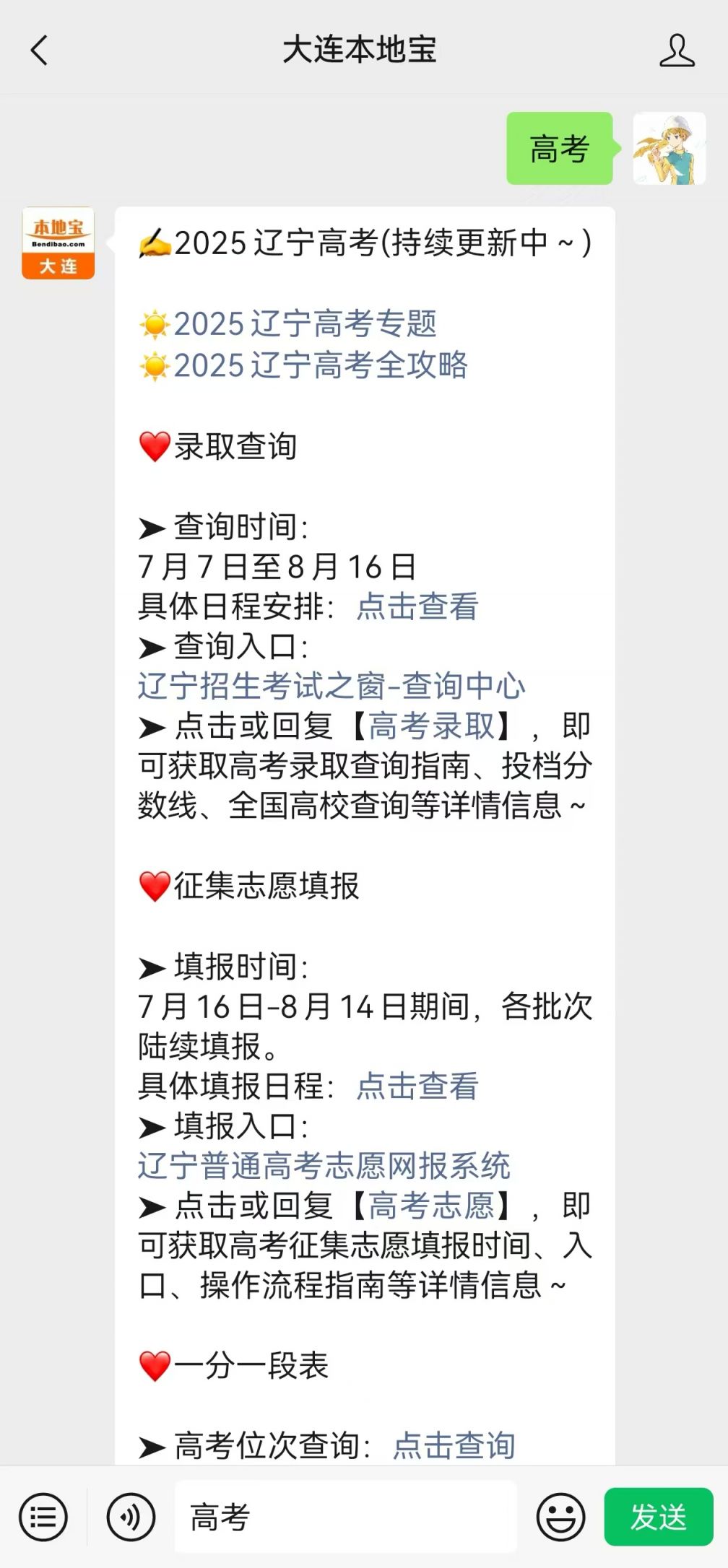Focus the message input field containing 高考
728x1568 pixels.
coord(345,1517)
